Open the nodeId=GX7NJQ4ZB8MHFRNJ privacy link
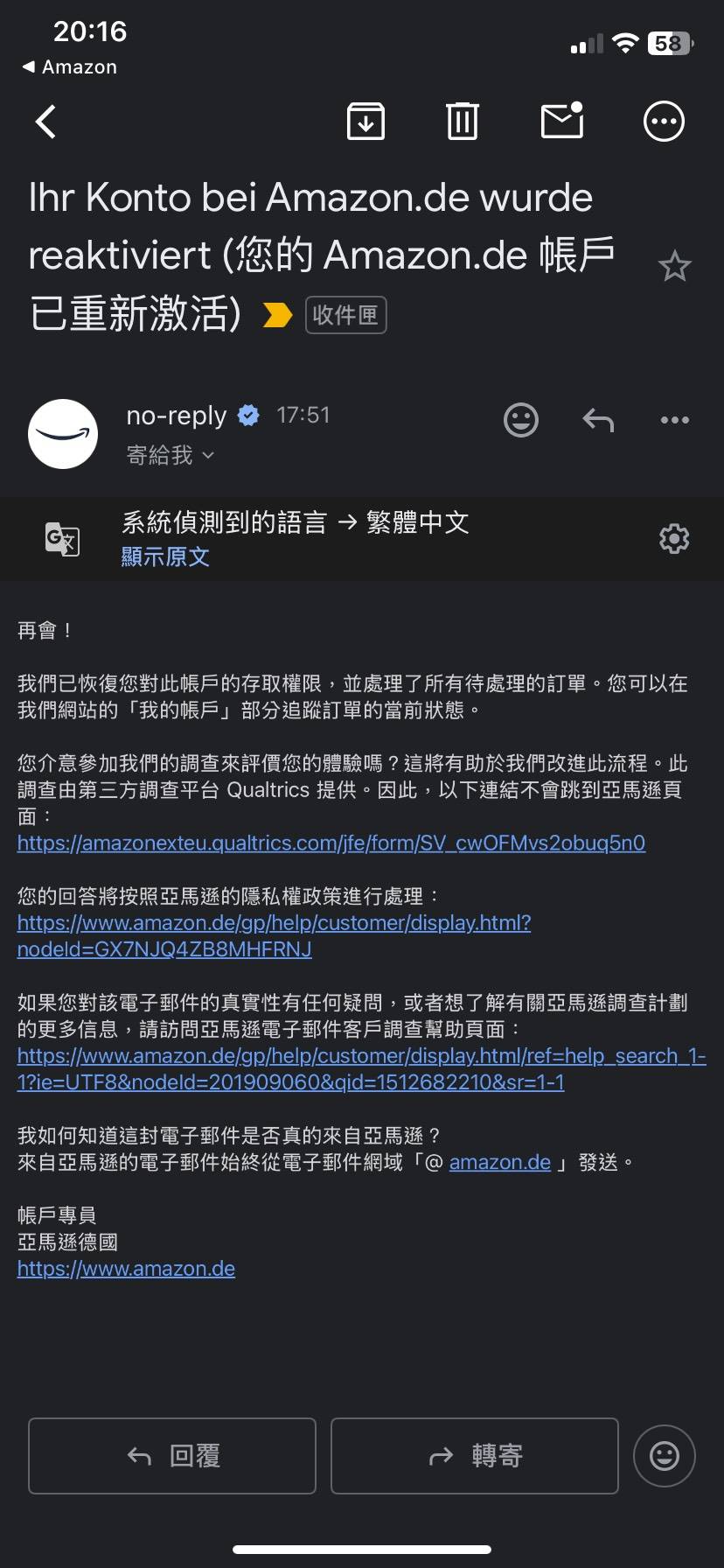 click(x=274, y=935)
